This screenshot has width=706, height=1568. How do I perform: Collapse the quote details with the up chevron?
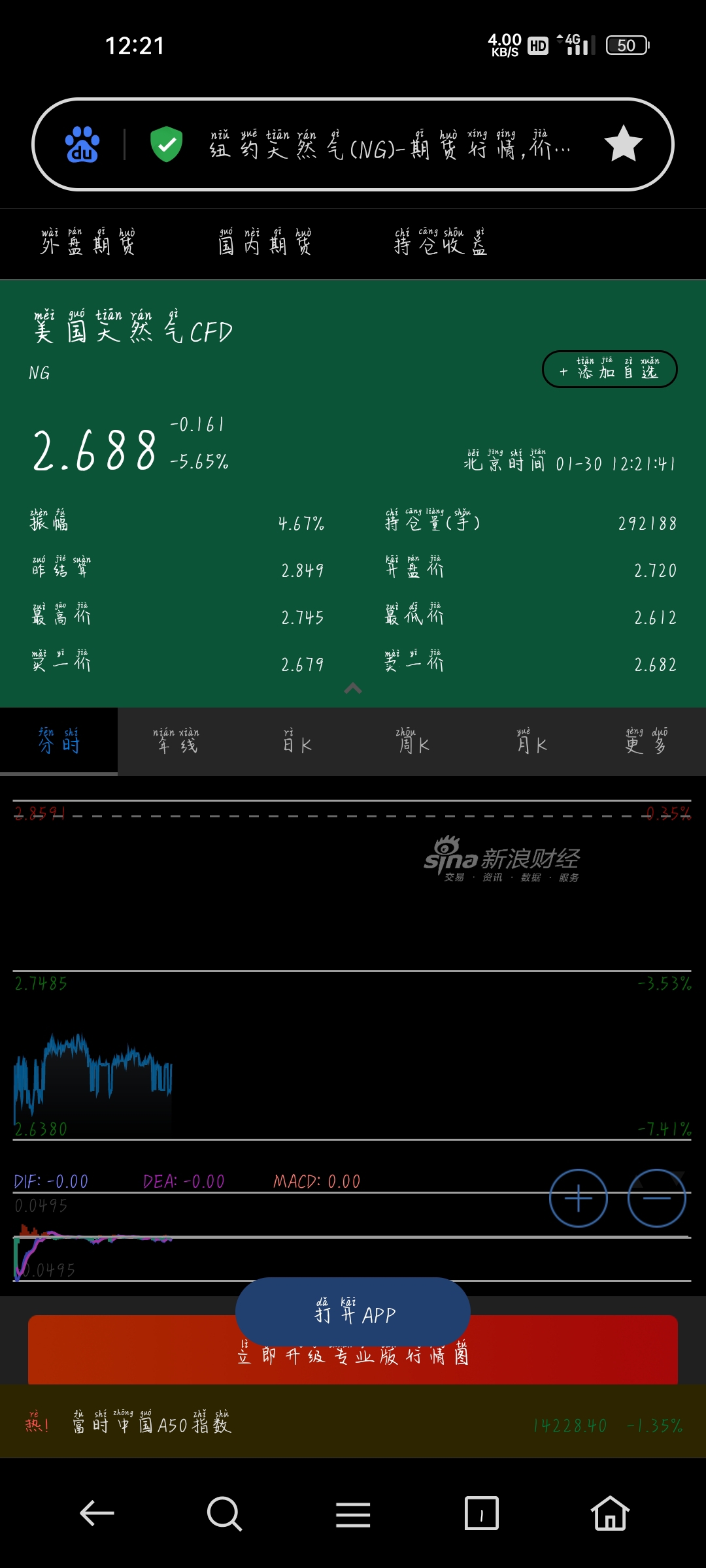353,689
